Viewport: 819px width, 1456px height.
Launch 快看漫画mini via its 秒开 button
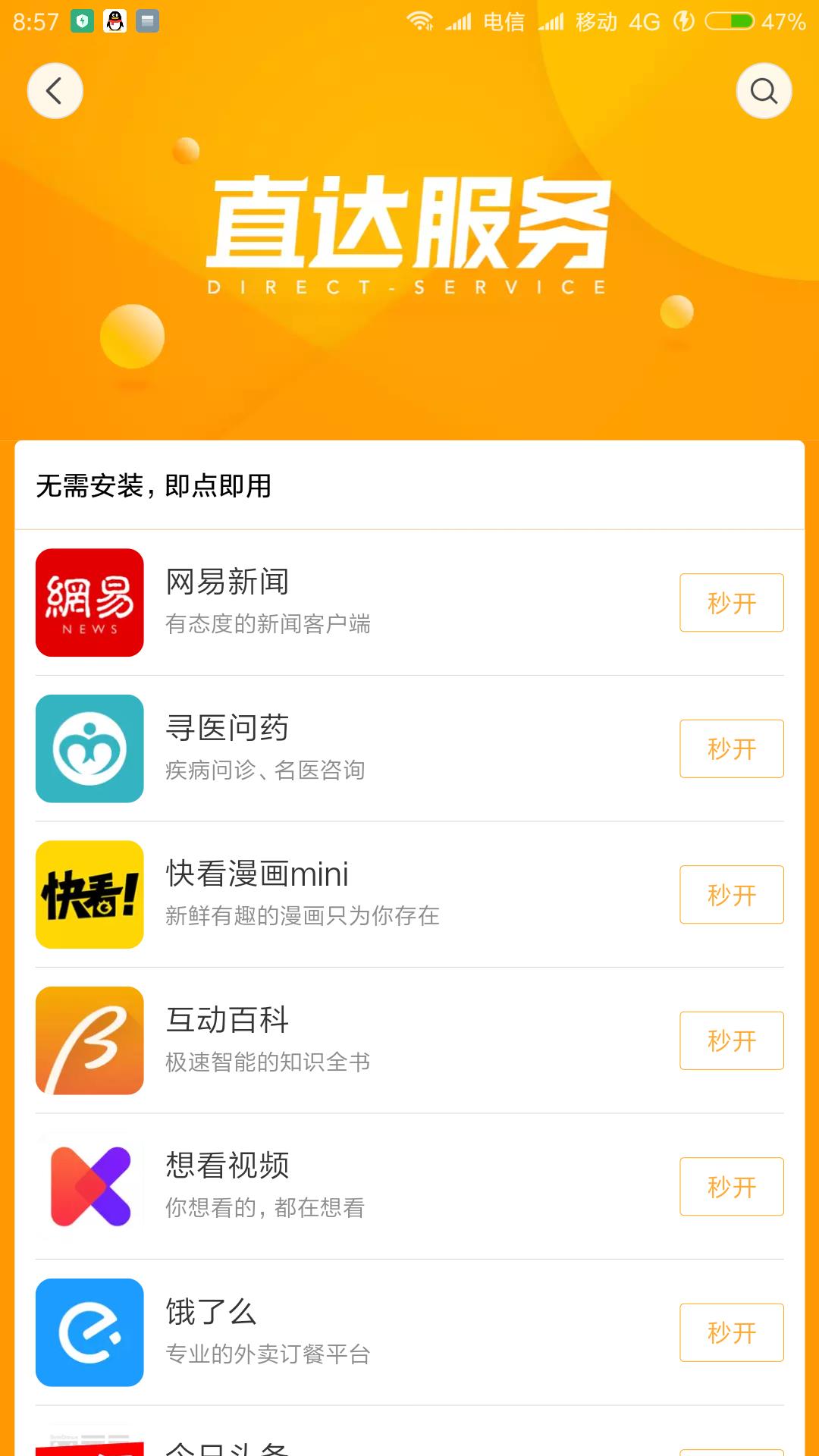click(731, 895)
